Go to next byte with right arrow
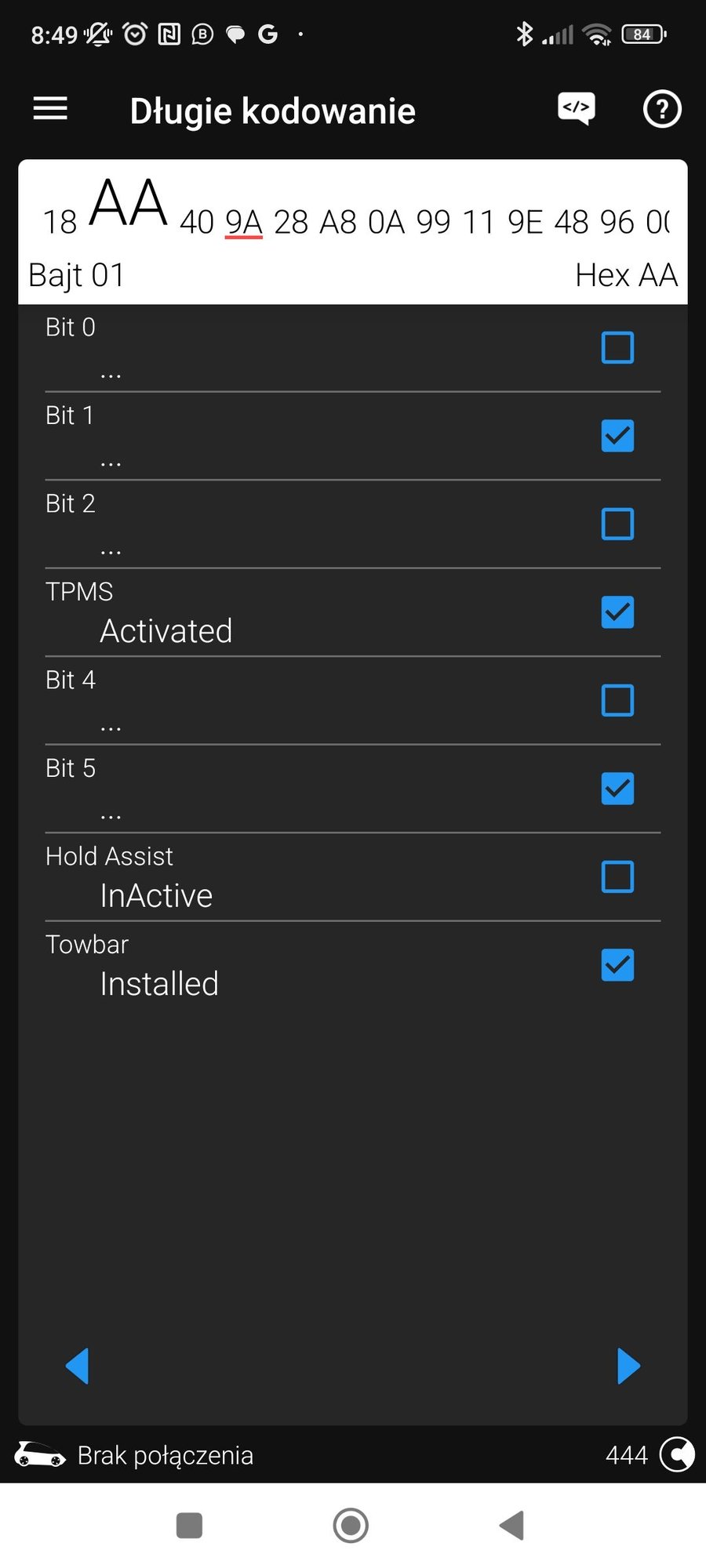The width and height of the screenshot is (706, 1568). click(628, 1366)
